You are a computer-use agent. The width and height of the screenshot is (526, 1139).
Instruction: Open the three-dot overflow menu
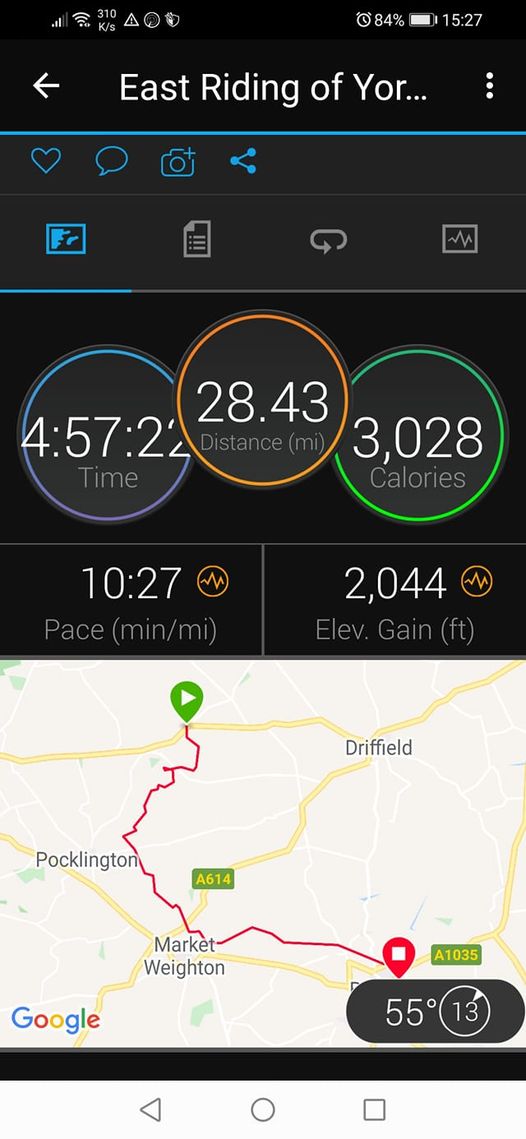click(x=490, y=86)
